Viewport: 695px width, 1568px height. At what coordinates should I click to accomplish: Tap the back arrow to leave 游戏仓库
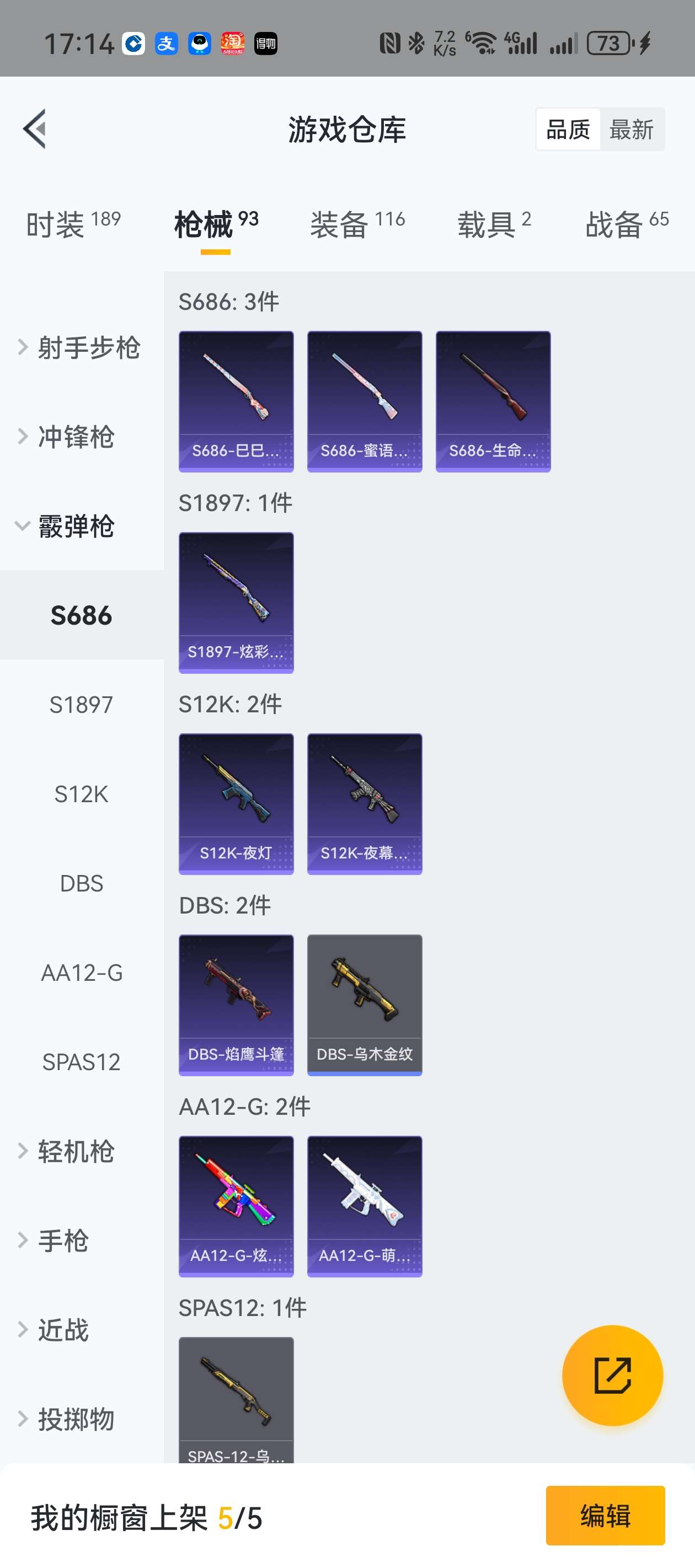35,130
